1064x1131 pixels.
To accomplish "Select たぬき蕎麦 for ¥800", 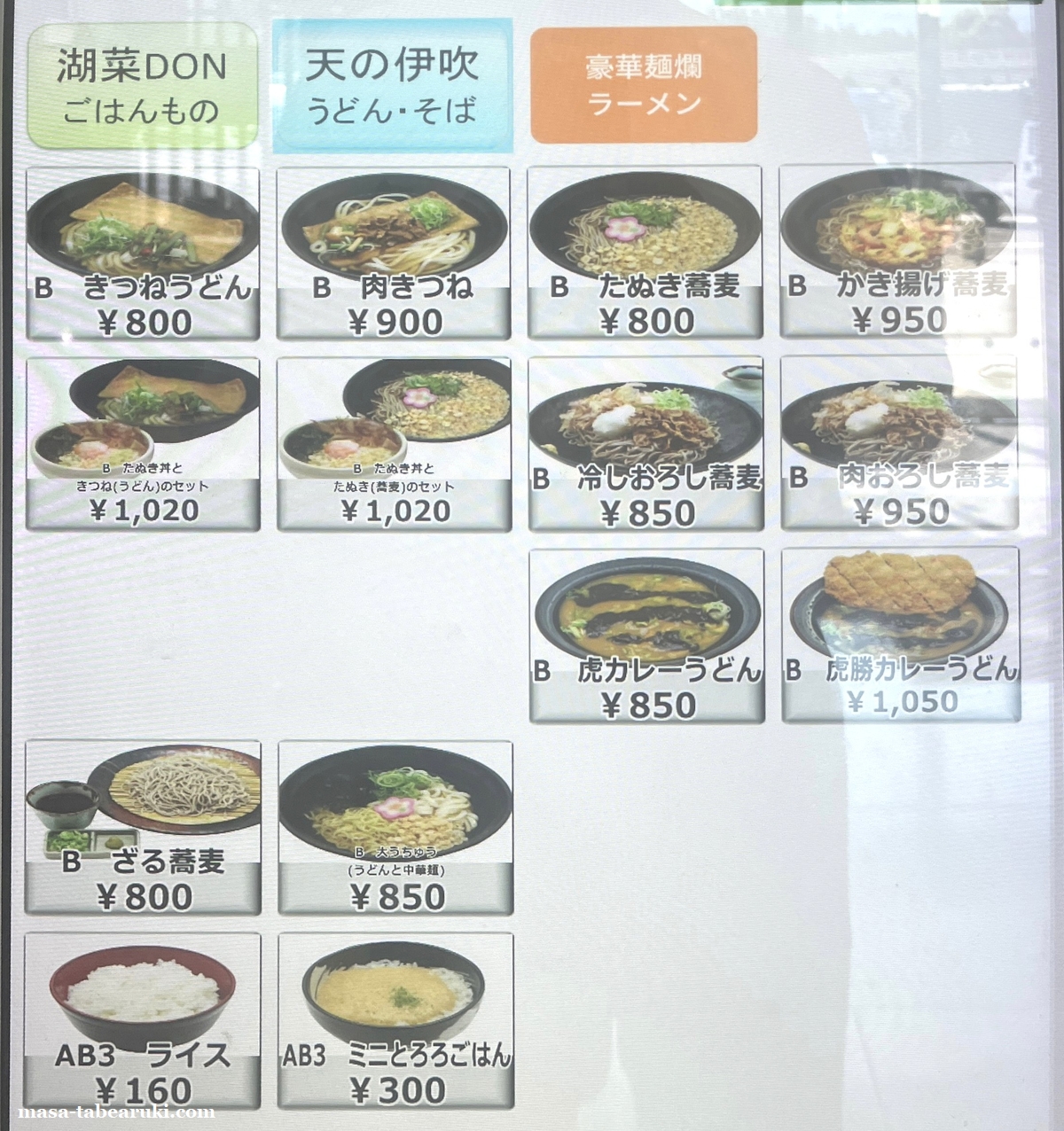I will (645, 253).
